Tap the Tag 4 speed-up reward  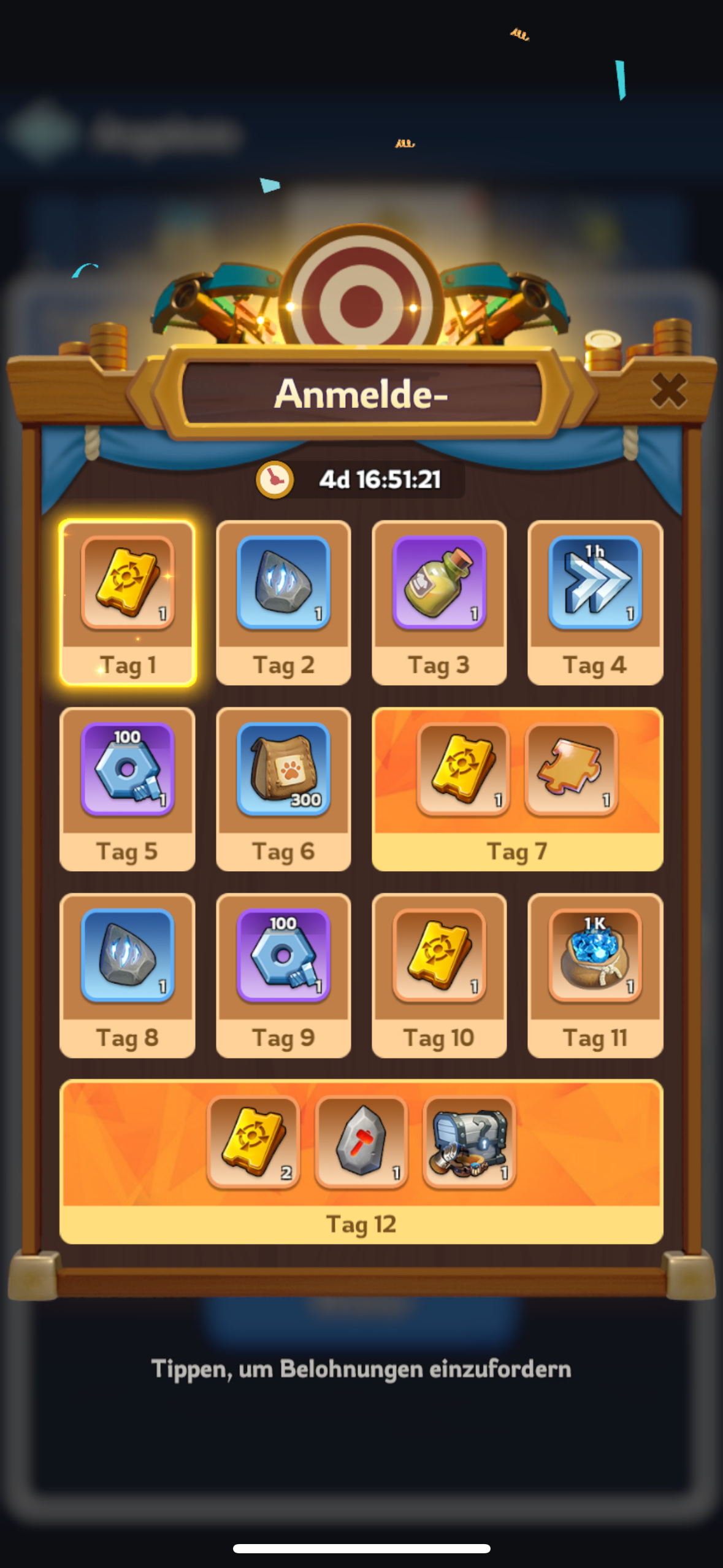pos(595,602)
